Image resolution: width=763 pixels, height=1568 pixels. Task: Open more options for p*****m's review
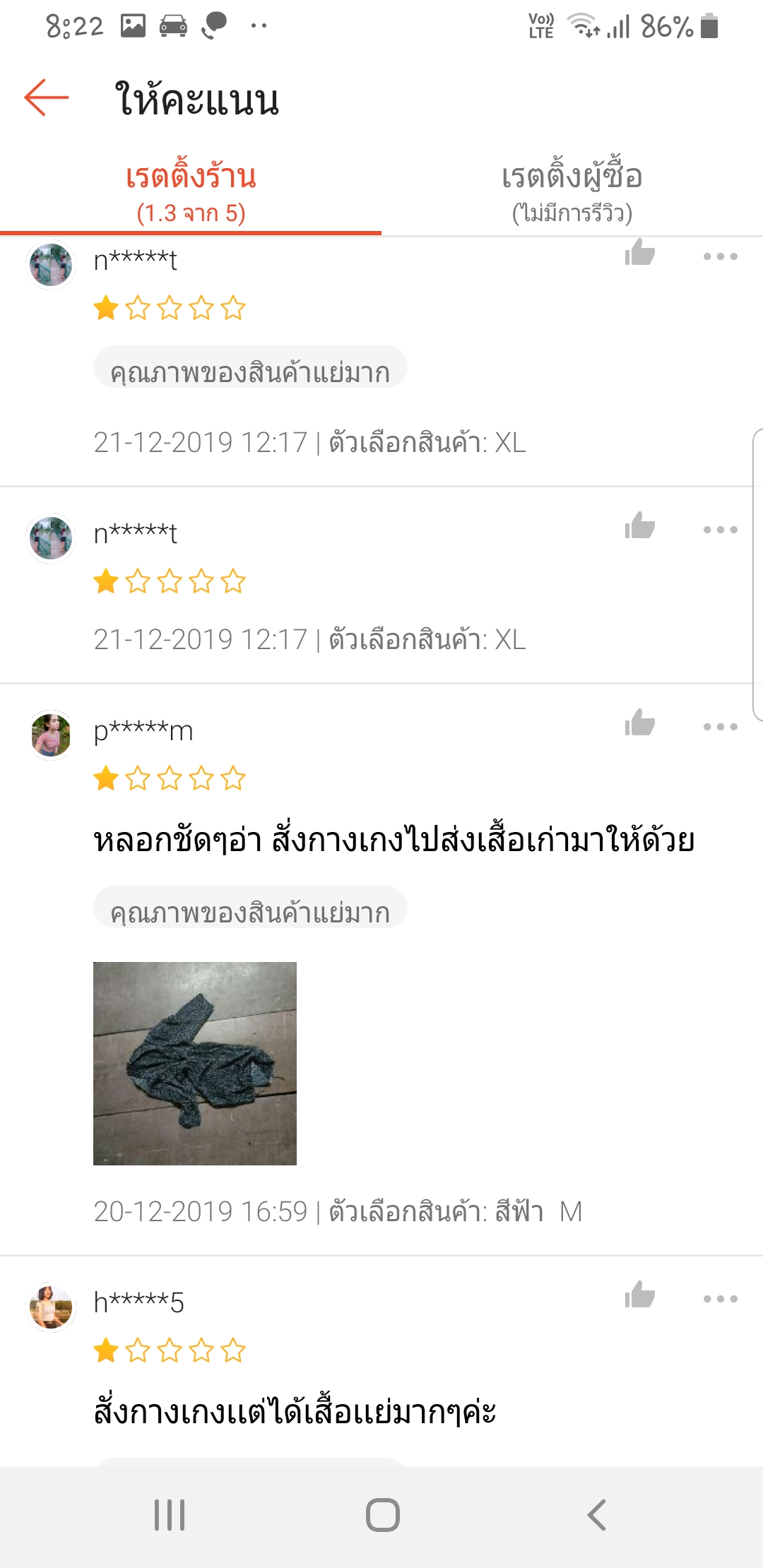[x=720, y=727]
